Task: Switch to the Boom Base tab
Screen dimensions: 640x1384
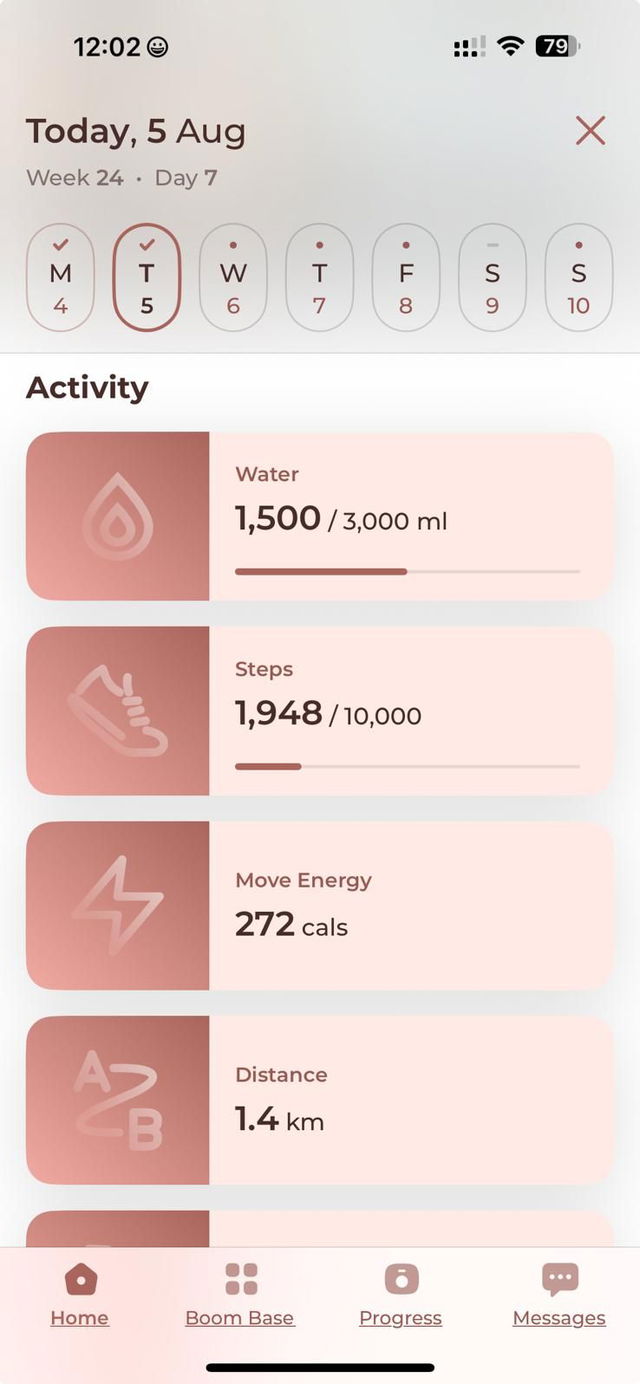Action: click(240, 1295)
